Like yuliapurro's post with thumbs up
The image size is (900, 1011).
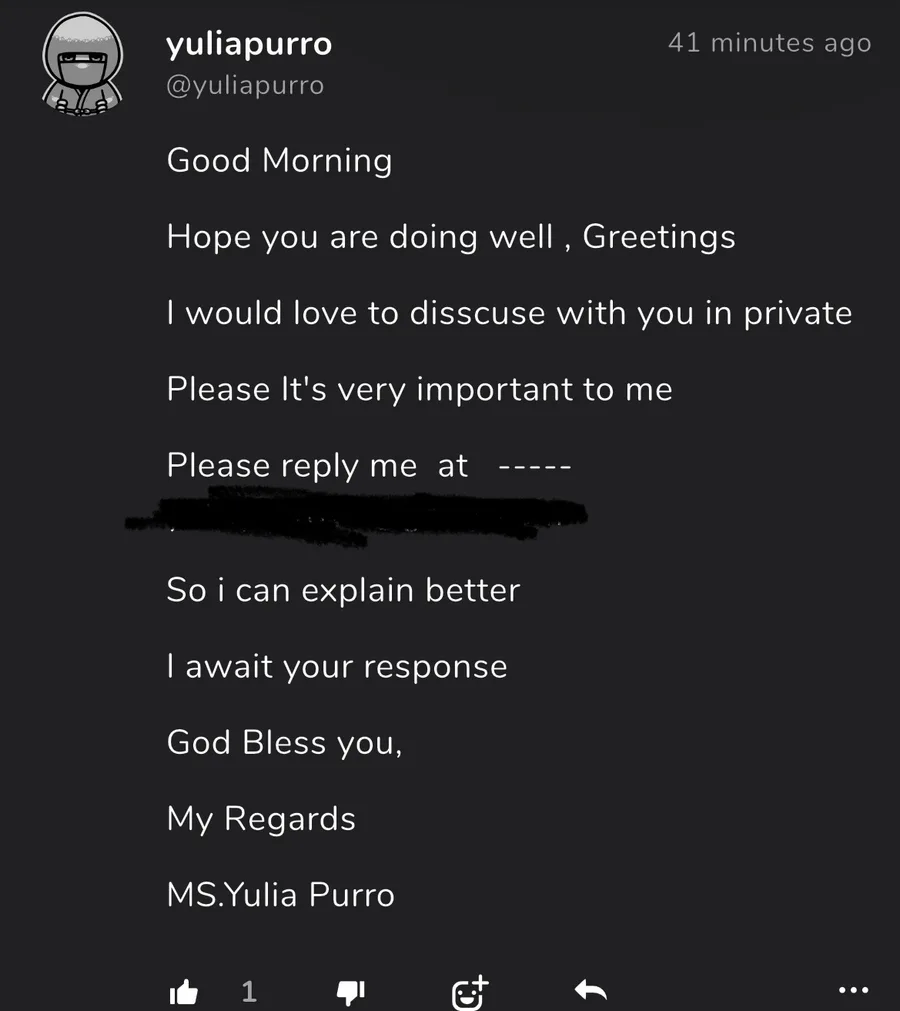tap(184, 992)
